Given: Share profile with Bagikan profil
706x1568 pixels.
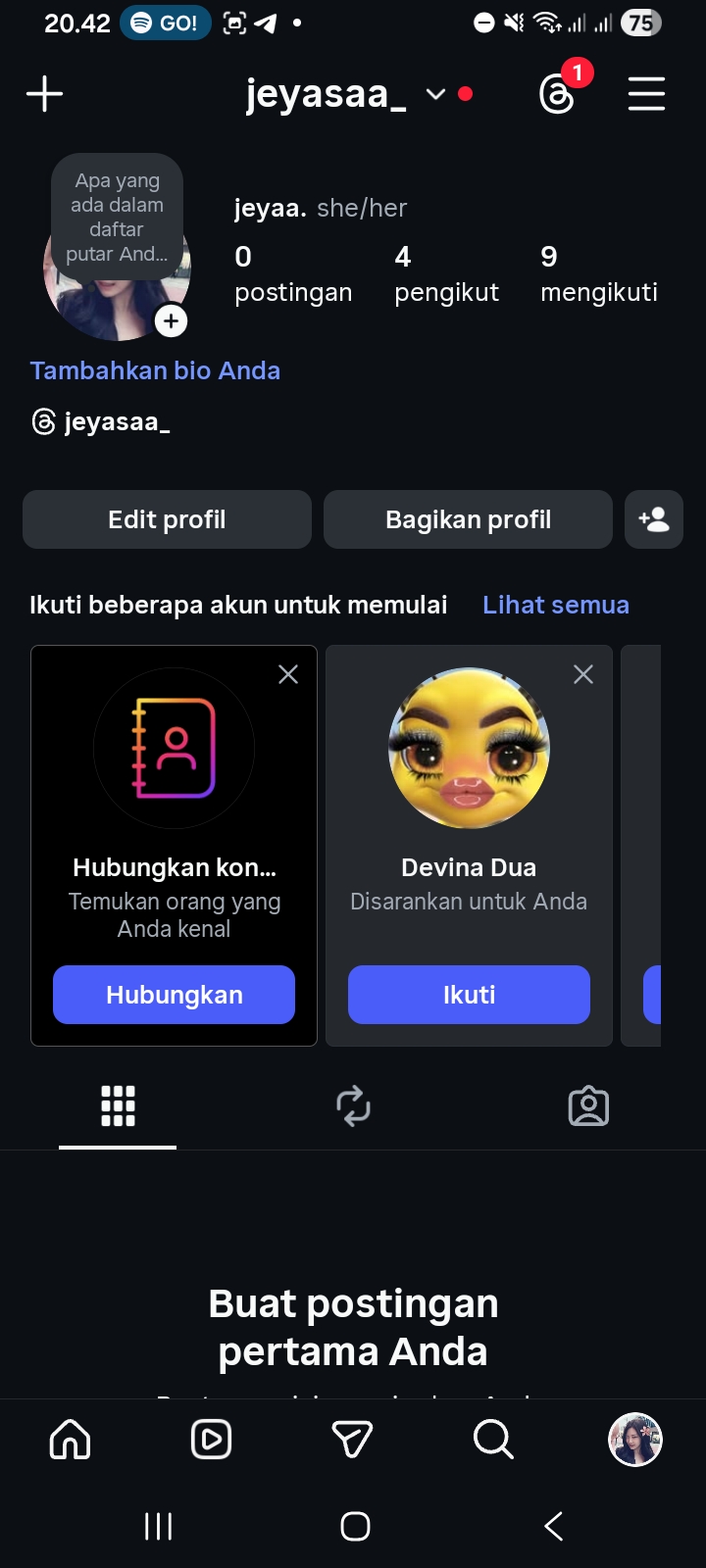Looking at the screenshot, I should [468, 519].
